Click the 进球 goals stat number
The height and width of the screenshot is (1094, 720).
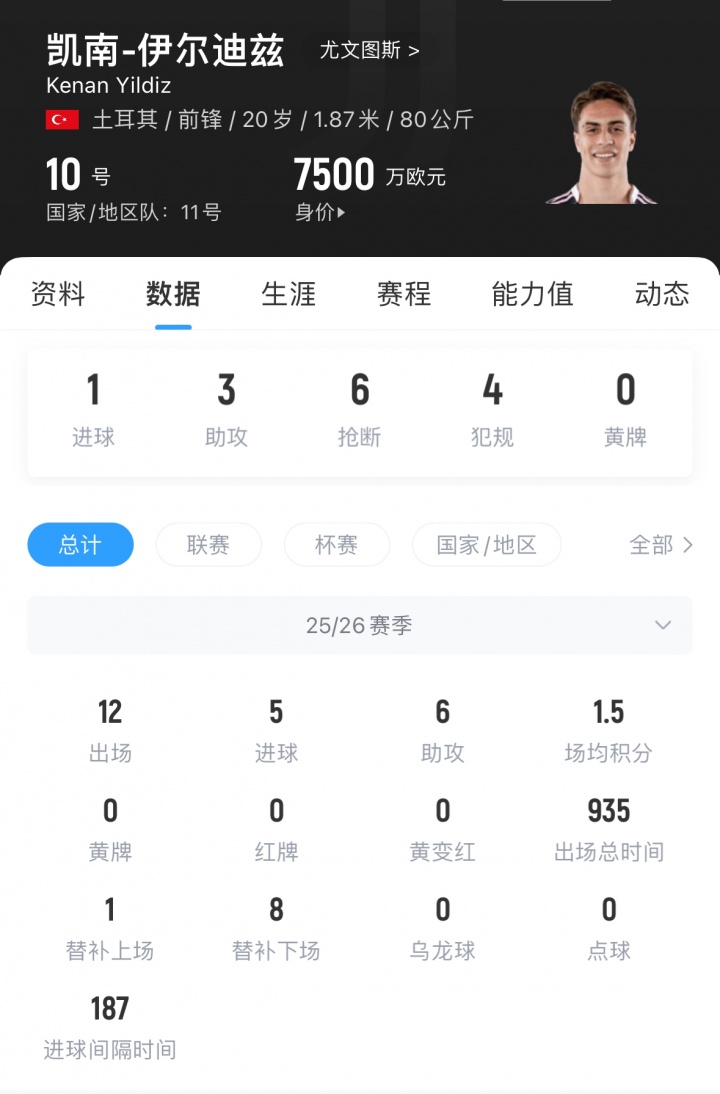coord(94,390)
